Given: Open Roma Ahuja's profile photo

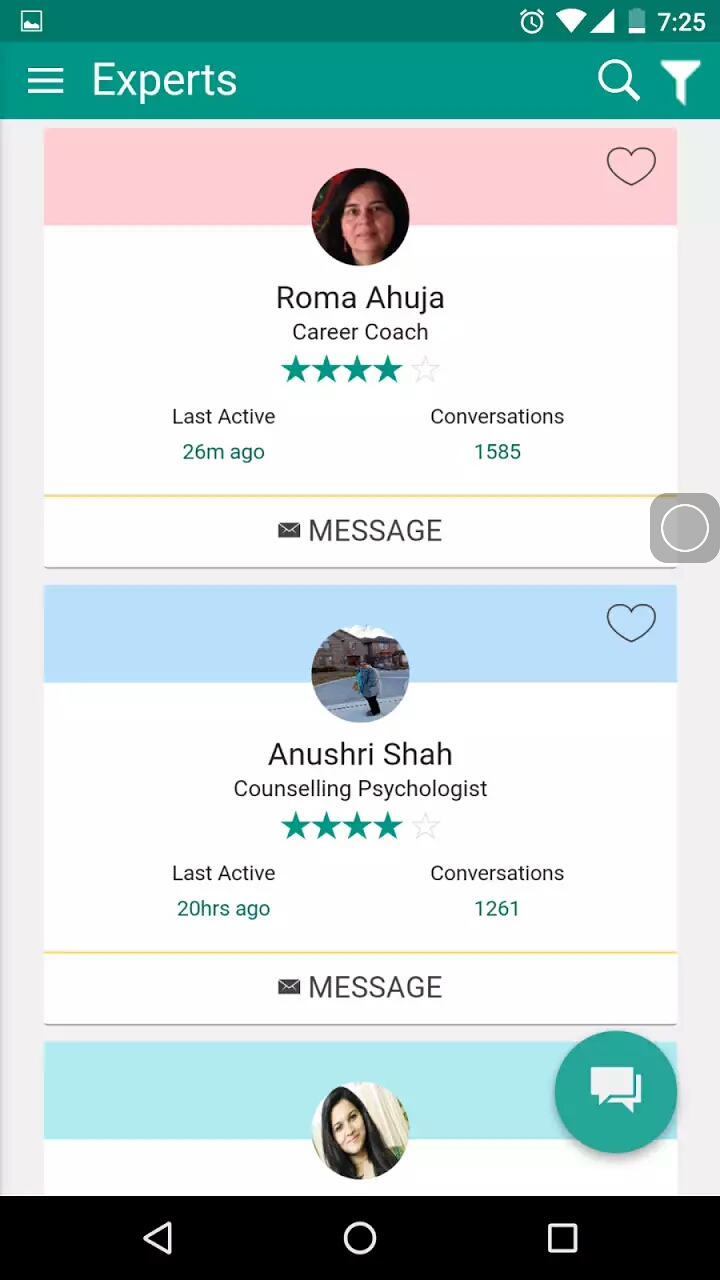Looking at the screenshot, I should (360, 217).
